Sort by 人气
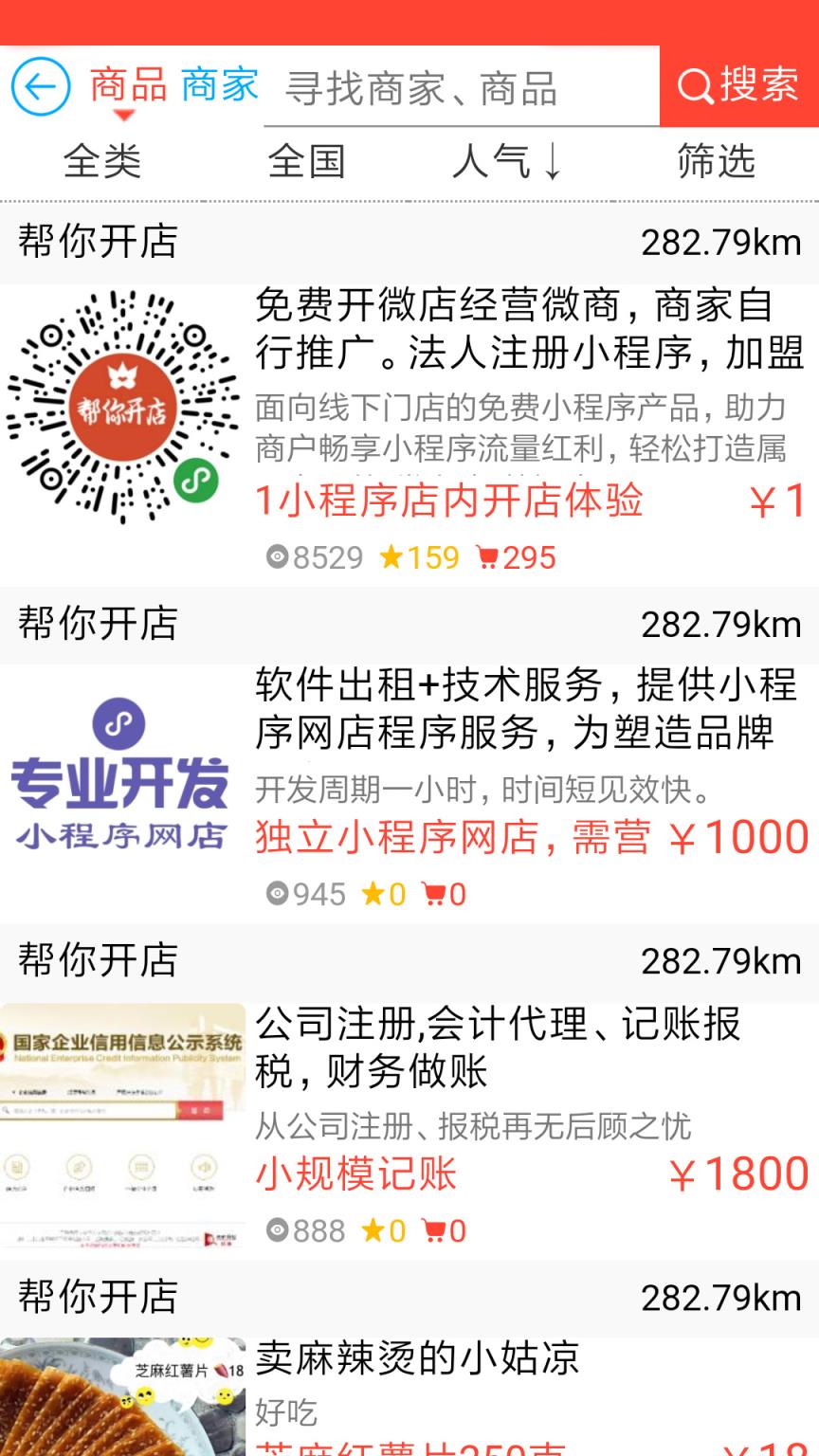The image size is (819, 1456). coord(508,162)
